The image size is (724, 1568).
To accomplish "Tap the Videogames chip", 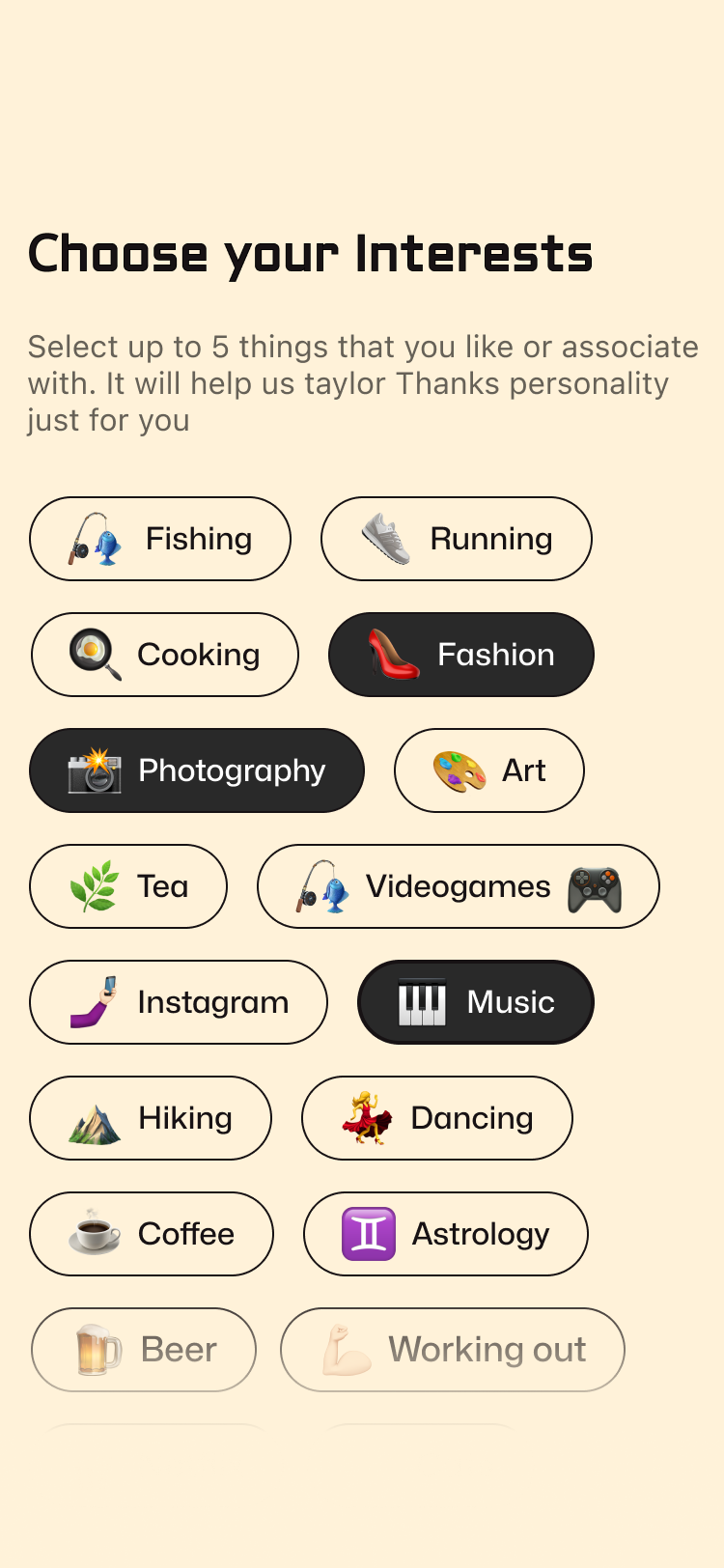I will click(458, 886).
